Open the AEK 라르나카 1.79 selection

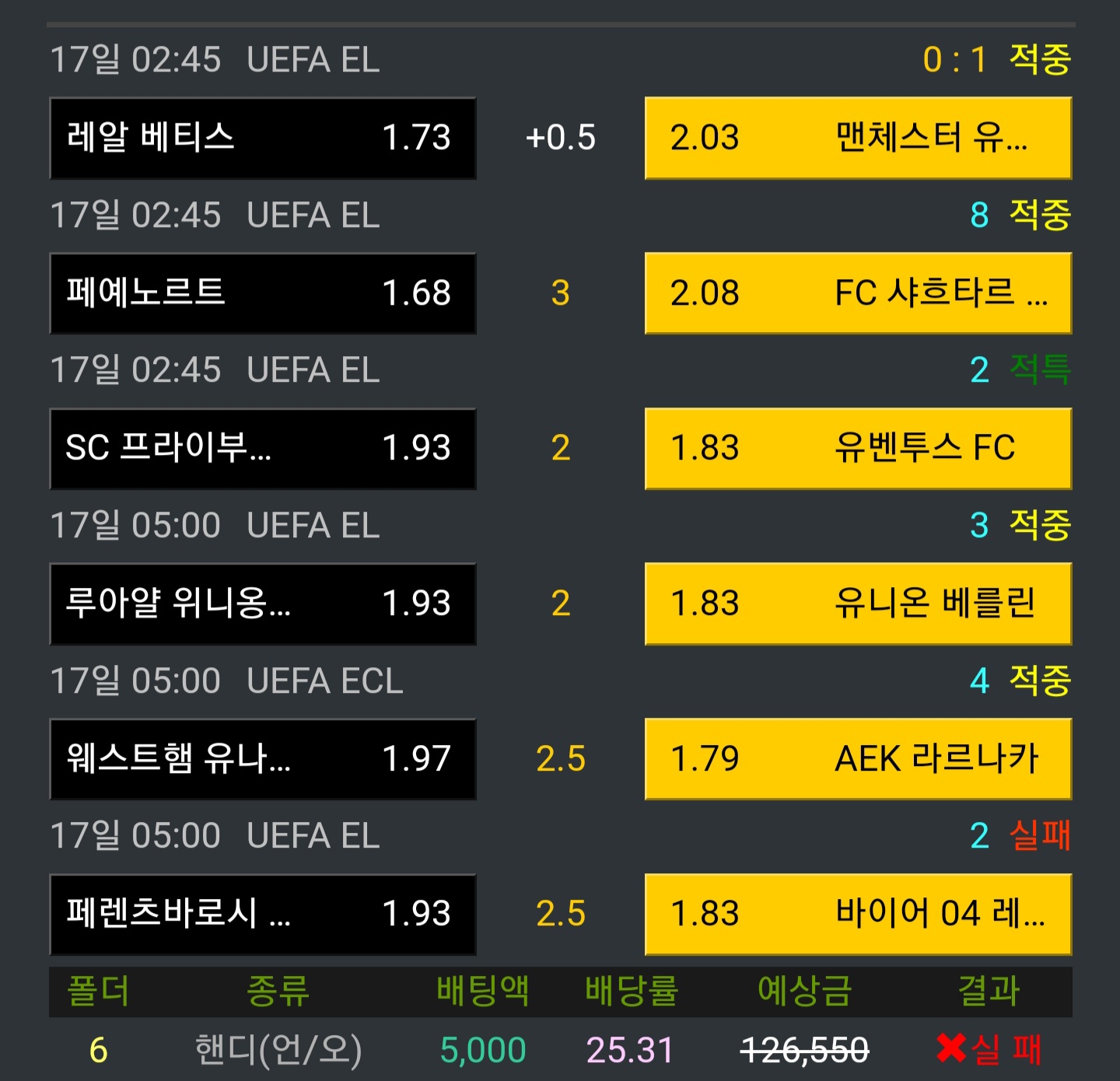[859, 759]
